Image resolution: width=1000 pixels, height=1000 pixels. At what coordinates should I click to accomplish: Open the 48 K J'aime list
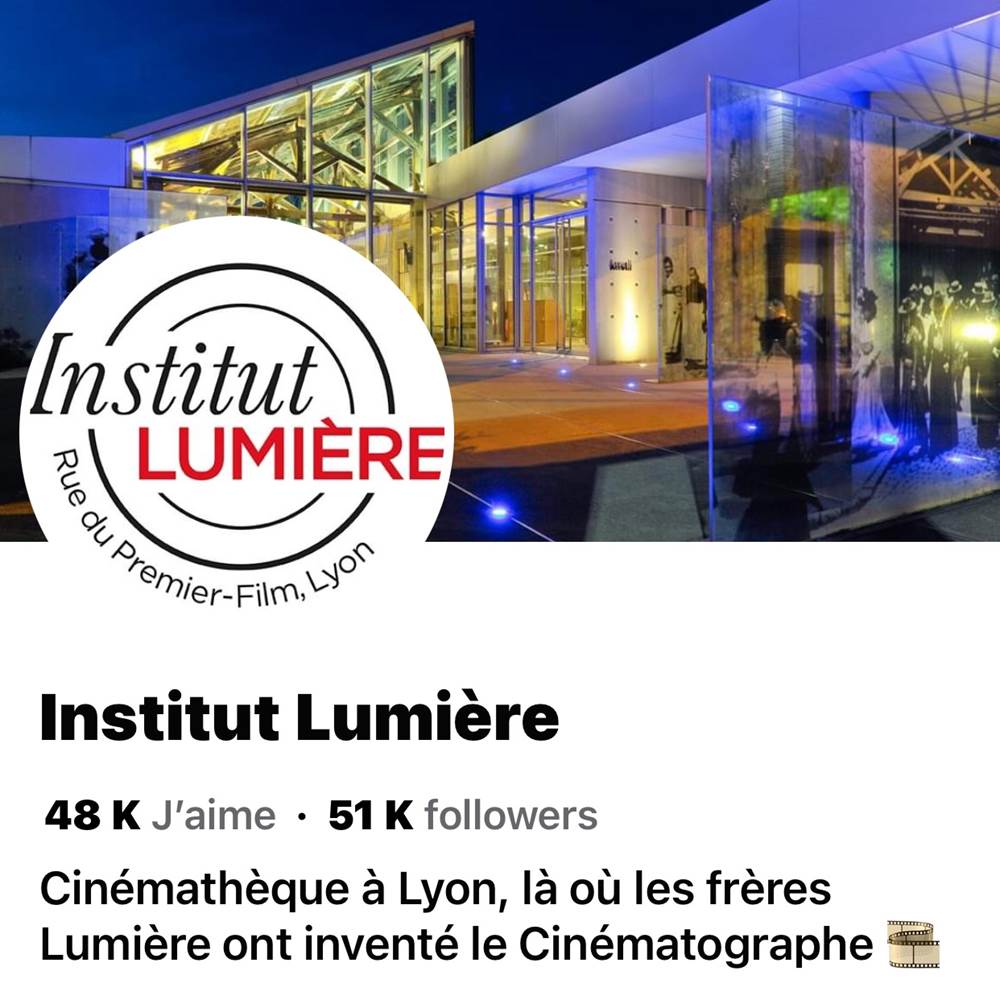pos(160,816)
